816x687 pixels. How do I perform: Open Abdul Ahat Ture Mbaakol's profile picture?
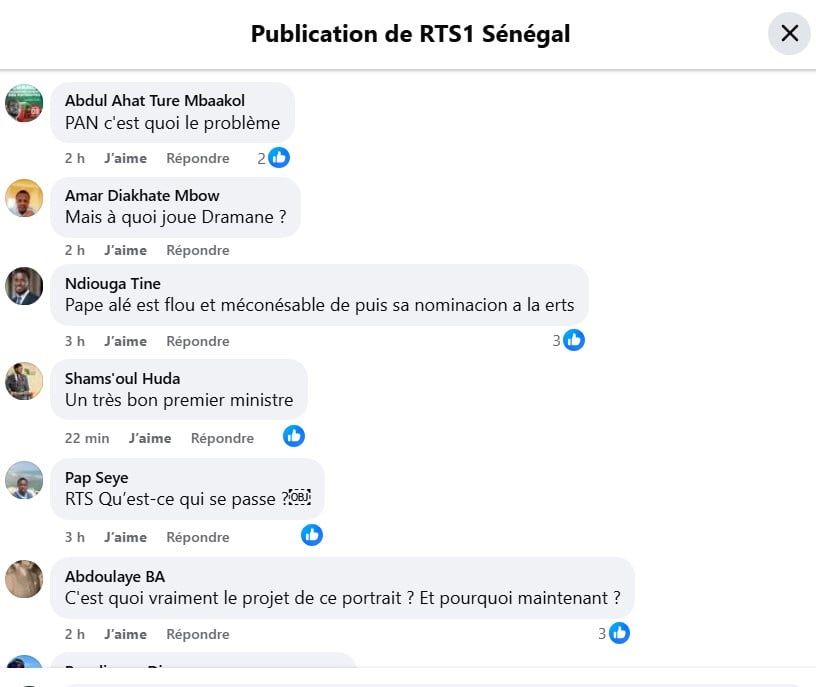coord(24,103)
